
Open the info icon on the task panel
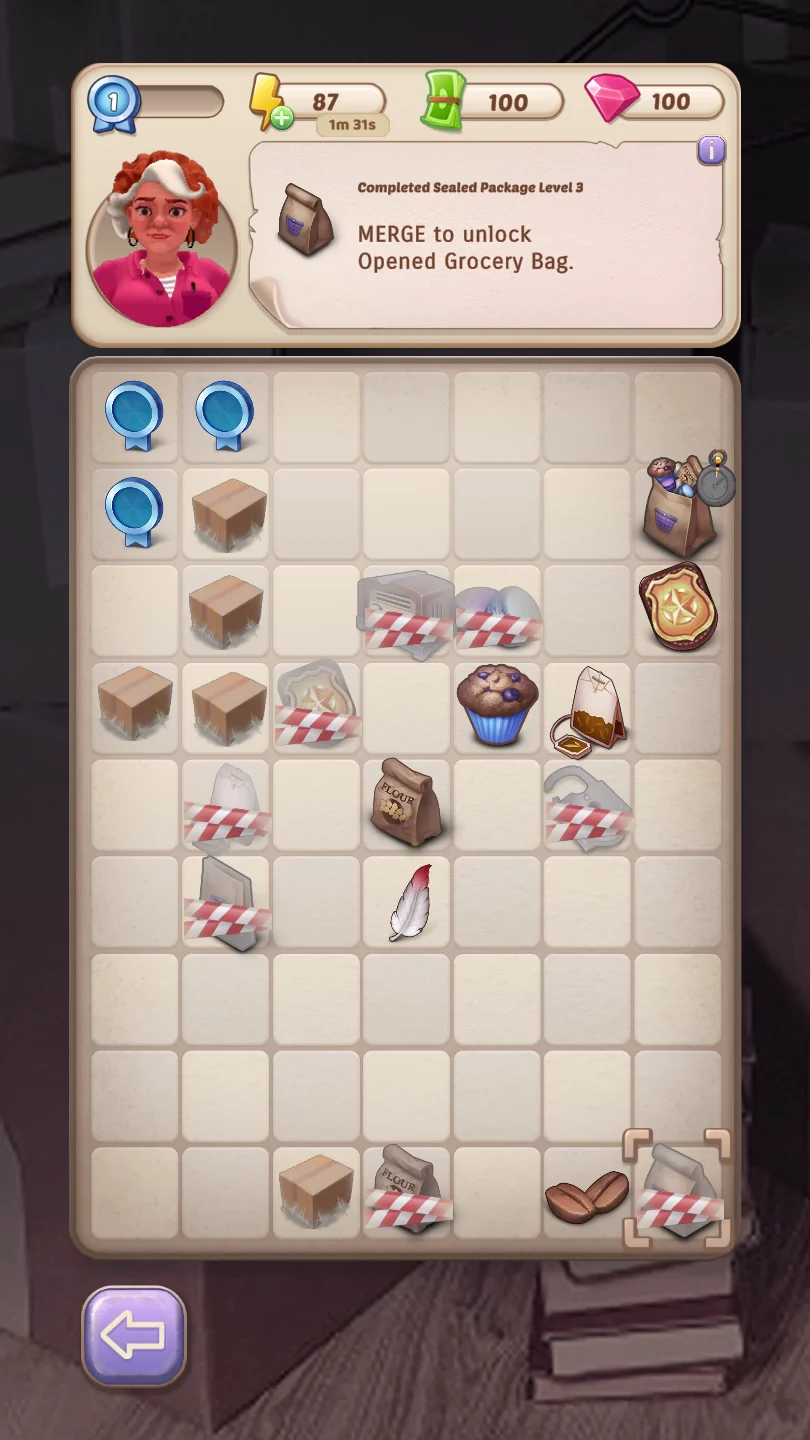click(x=711, y=151)
